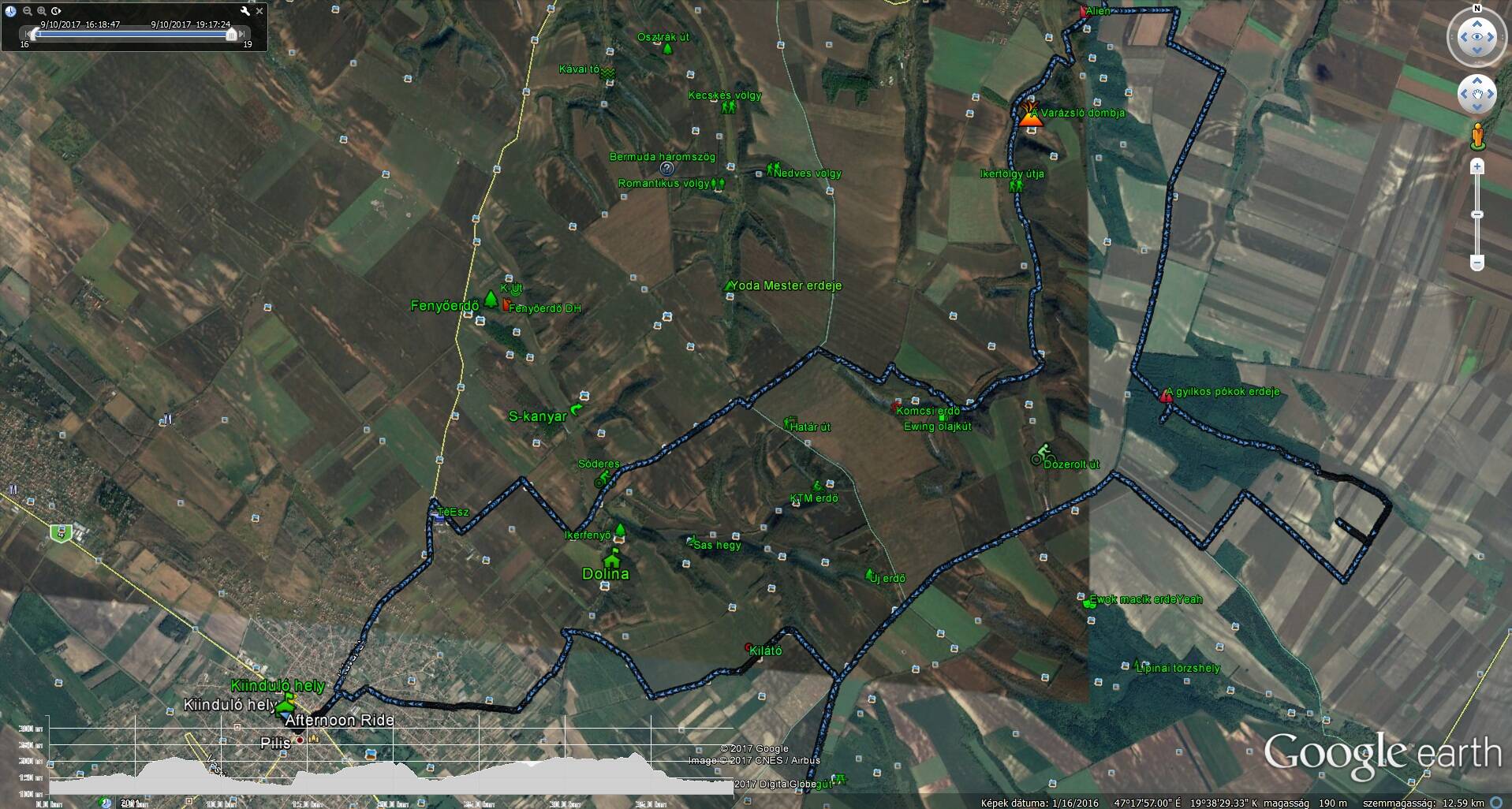Open the Kávai tó placemark

608,72
